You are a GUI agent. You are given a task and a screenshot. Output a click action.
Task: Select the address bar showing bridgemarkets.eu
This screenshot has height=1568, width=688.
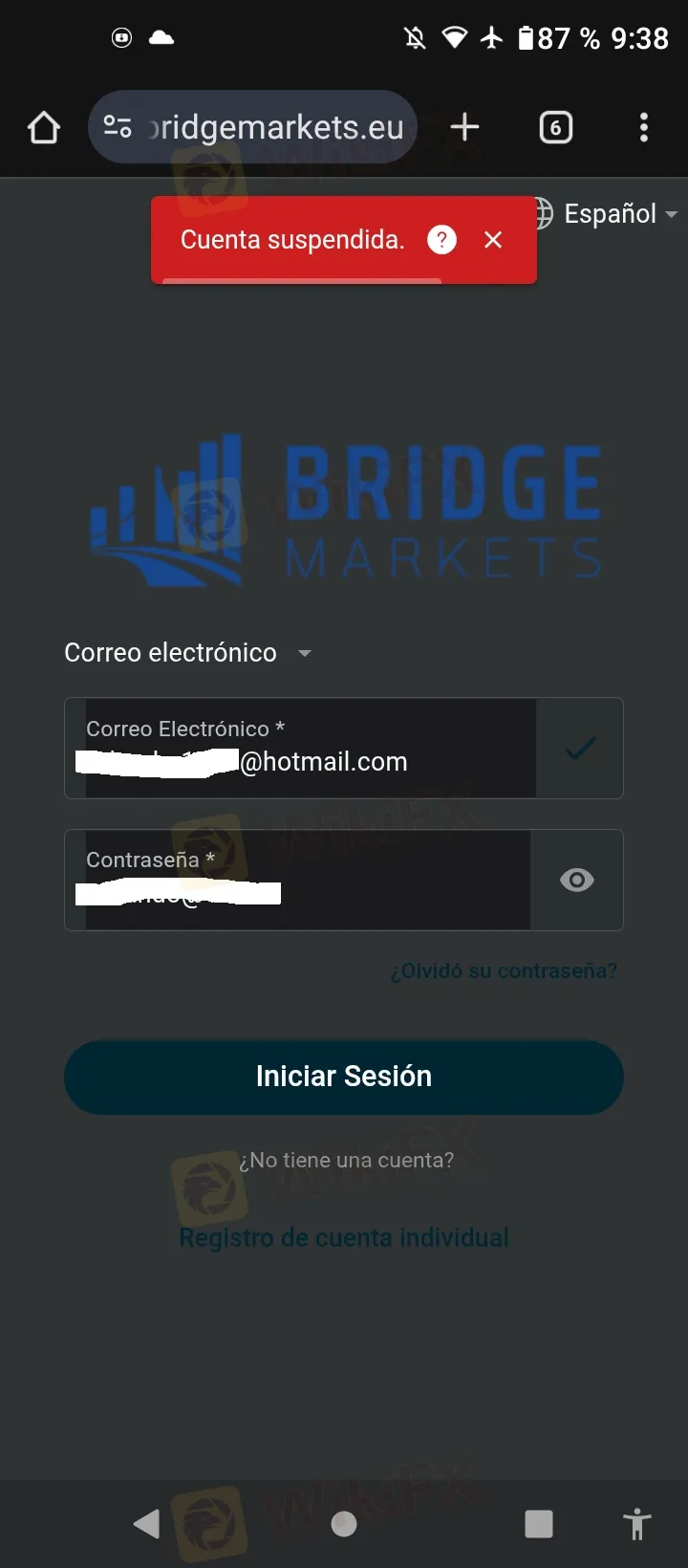coord(277,126)
